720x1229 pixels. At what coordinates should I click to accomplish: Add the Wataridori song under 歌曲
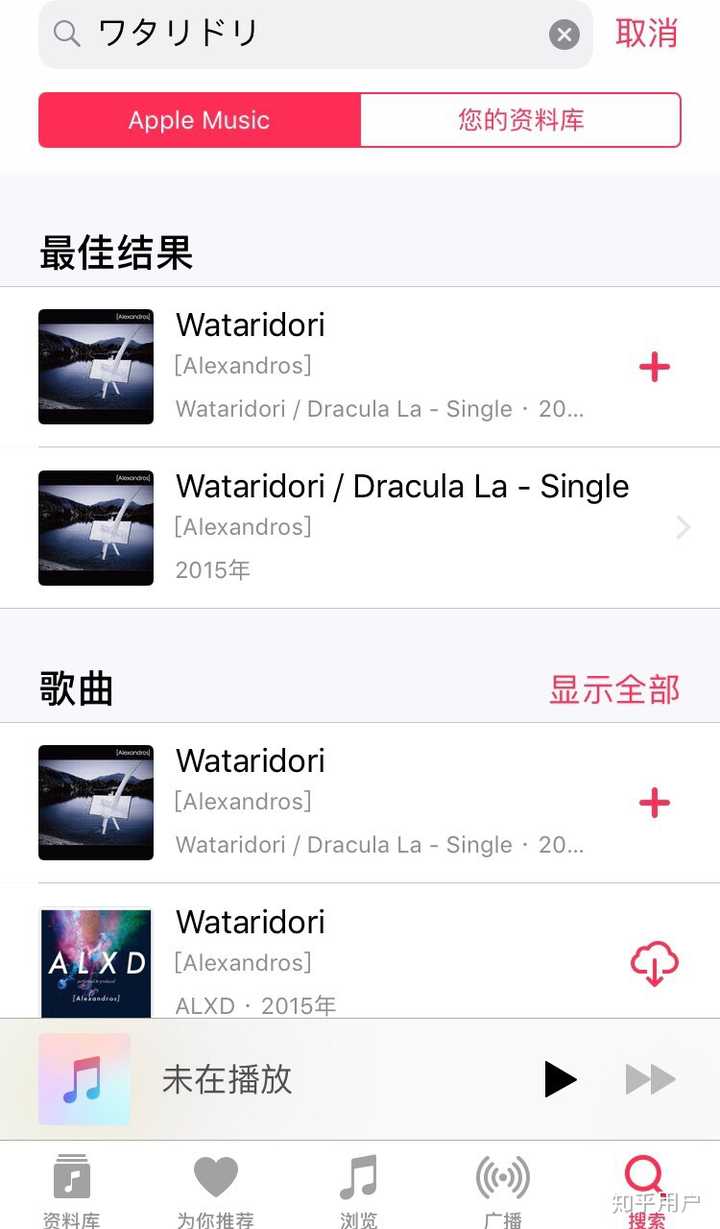click(x=654, y=803)
